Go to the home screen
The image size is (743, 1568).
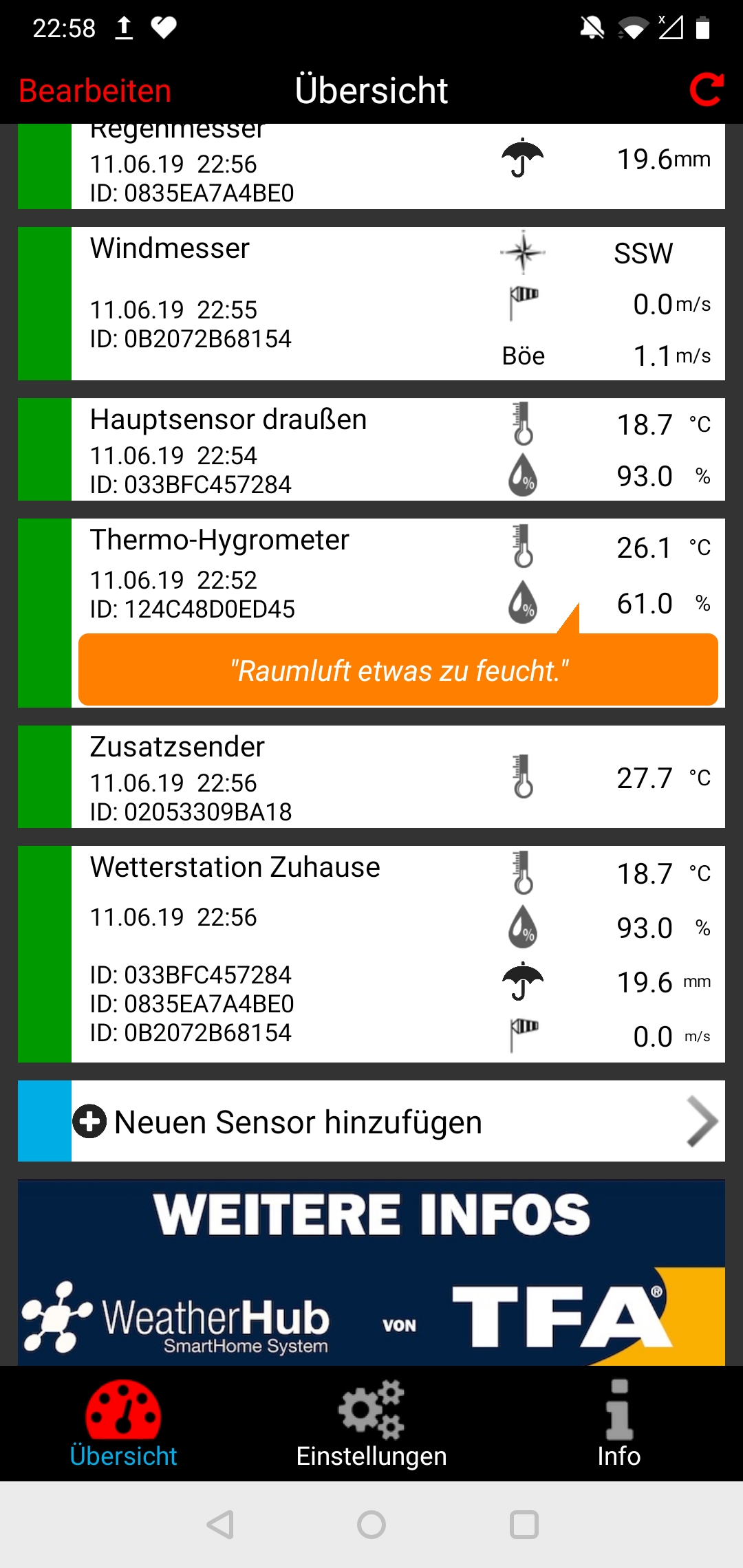pyautogui.click(x=371, y=1525)
